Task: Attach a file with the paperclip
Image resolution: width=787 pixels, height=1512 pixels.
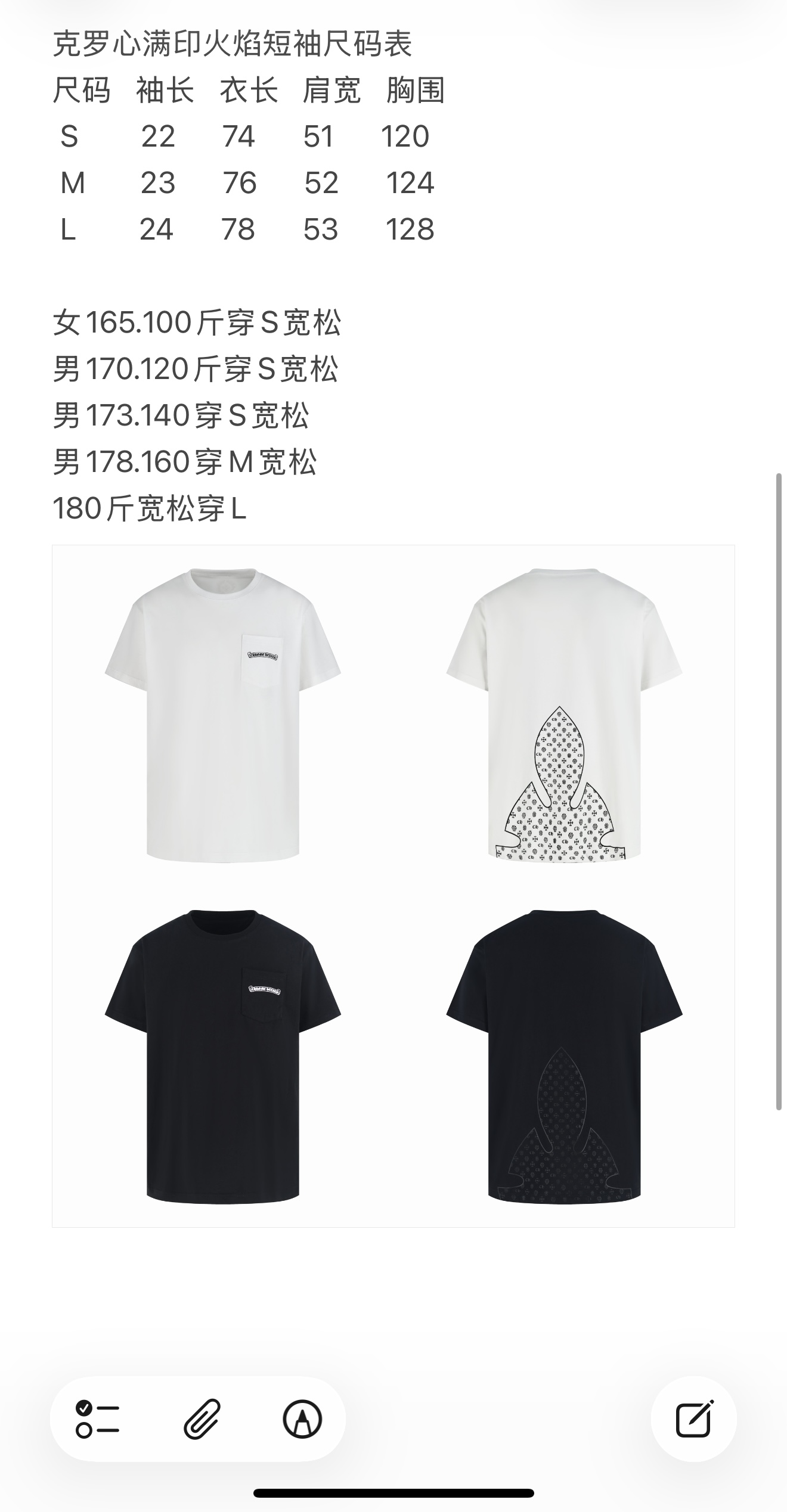Action: coord(202,1419)
